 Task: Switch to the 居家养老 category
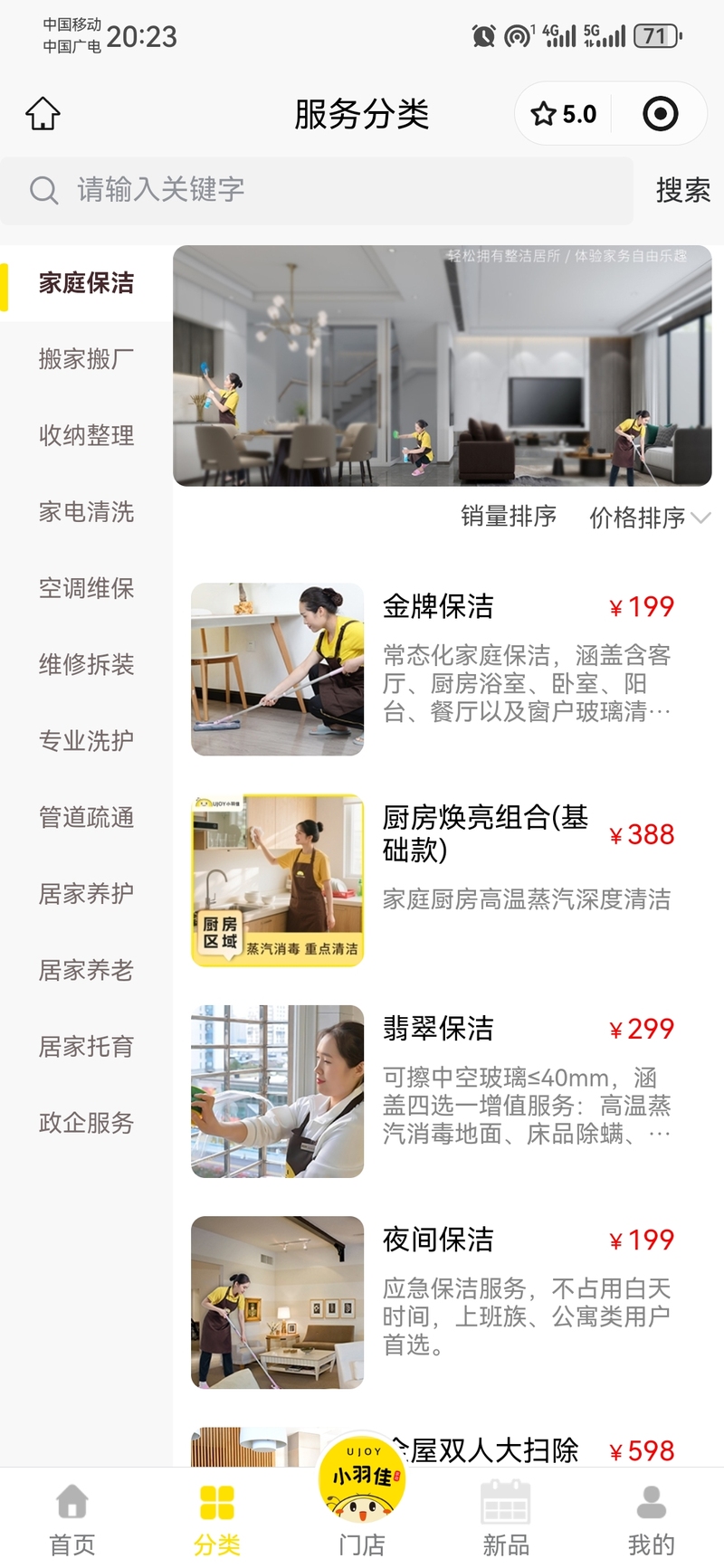(x=86, y=971)
